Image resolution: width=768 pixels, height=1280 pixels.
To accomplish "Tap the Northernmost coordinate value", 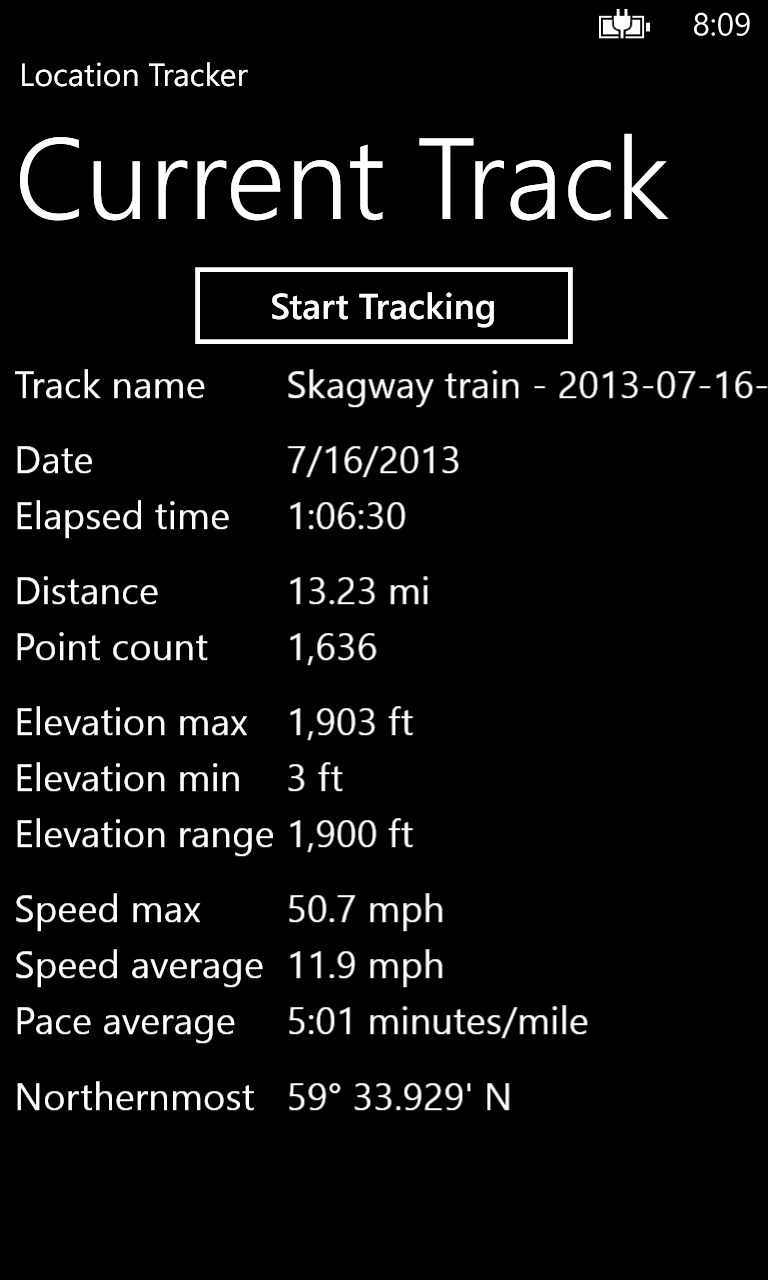I will [x=400, y=1097].
